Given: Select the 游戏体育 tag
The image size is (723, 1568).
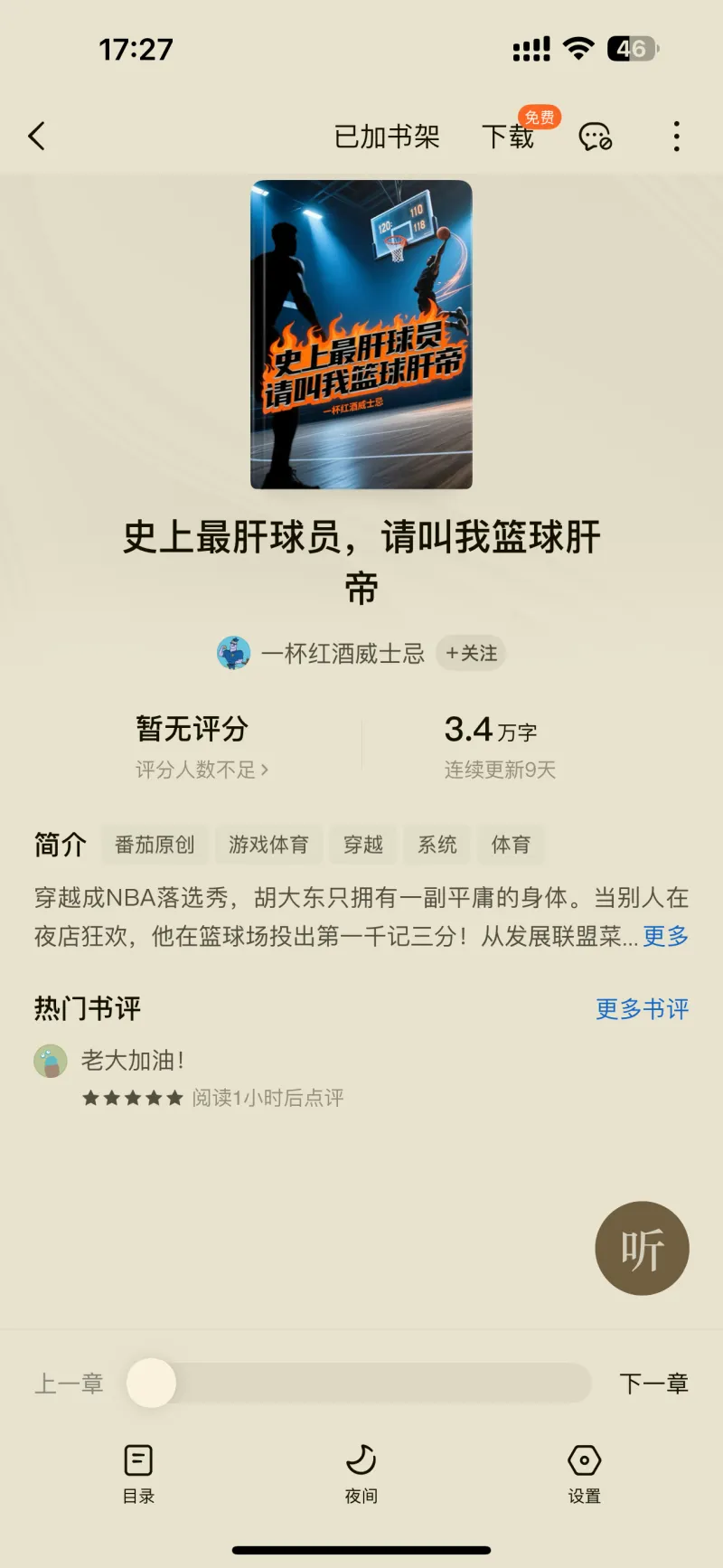Looking at the screenshot, I should (268, 845).
